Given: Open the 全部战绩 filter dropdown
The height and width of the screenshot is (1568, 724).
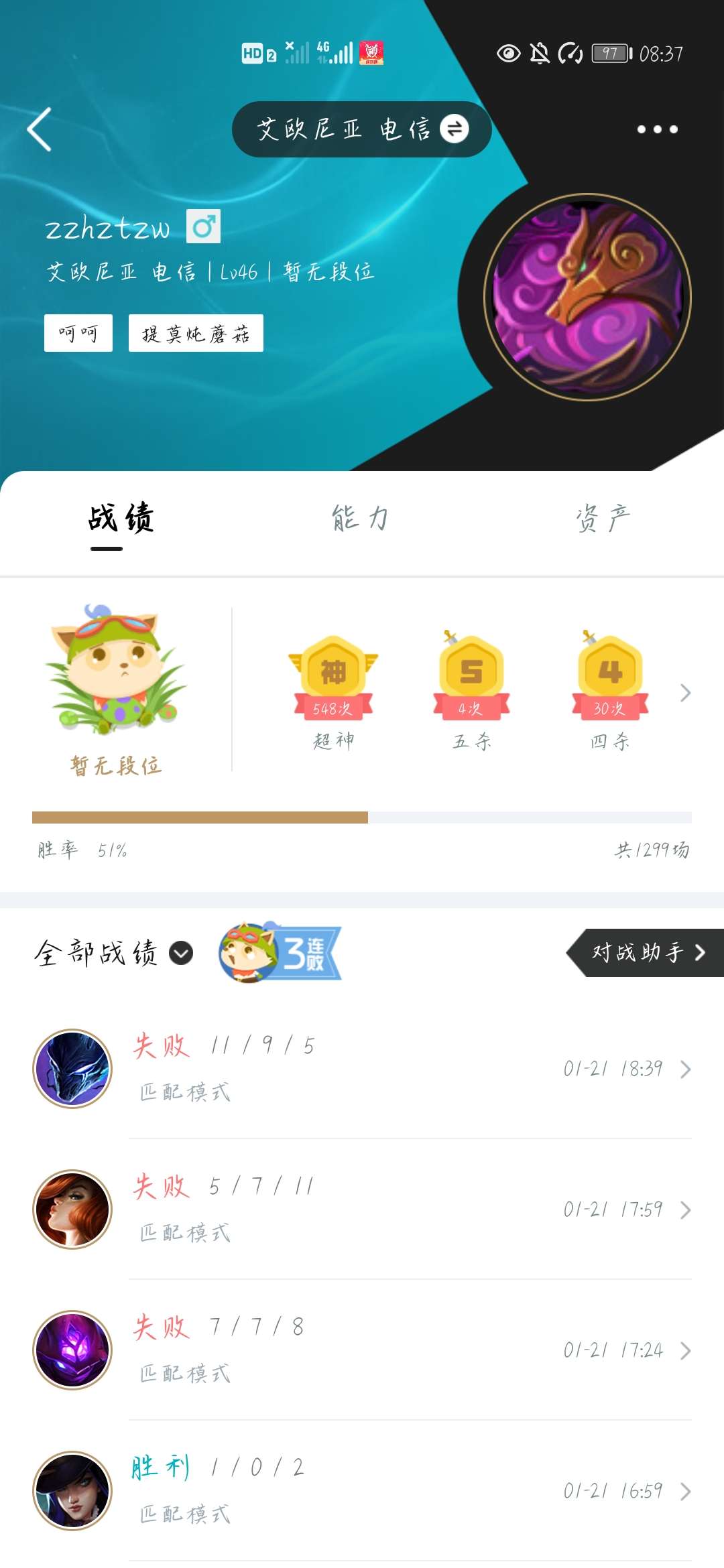Looking at the screenshot, I should [x=114, y=952].
